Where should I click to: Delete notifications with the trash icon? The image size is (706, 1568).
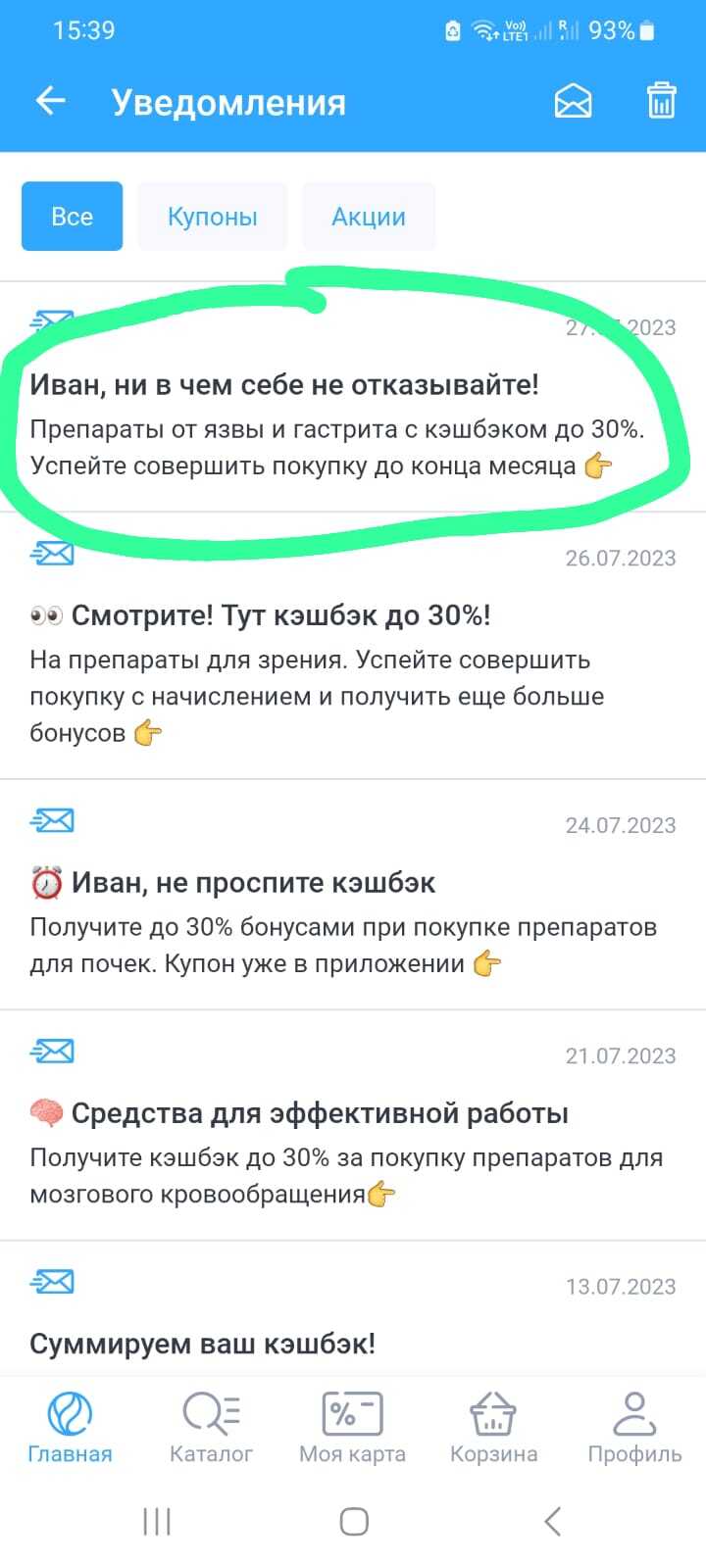coord(661,101)
